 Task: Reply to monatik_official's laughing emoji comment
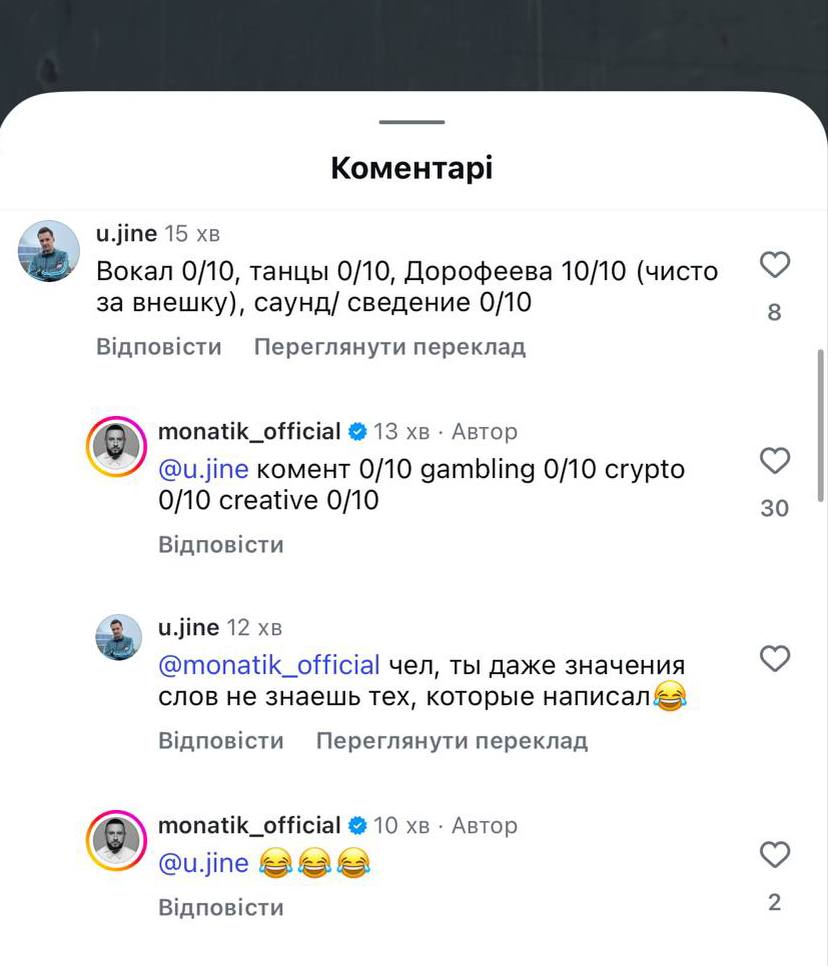coord(221,907)
